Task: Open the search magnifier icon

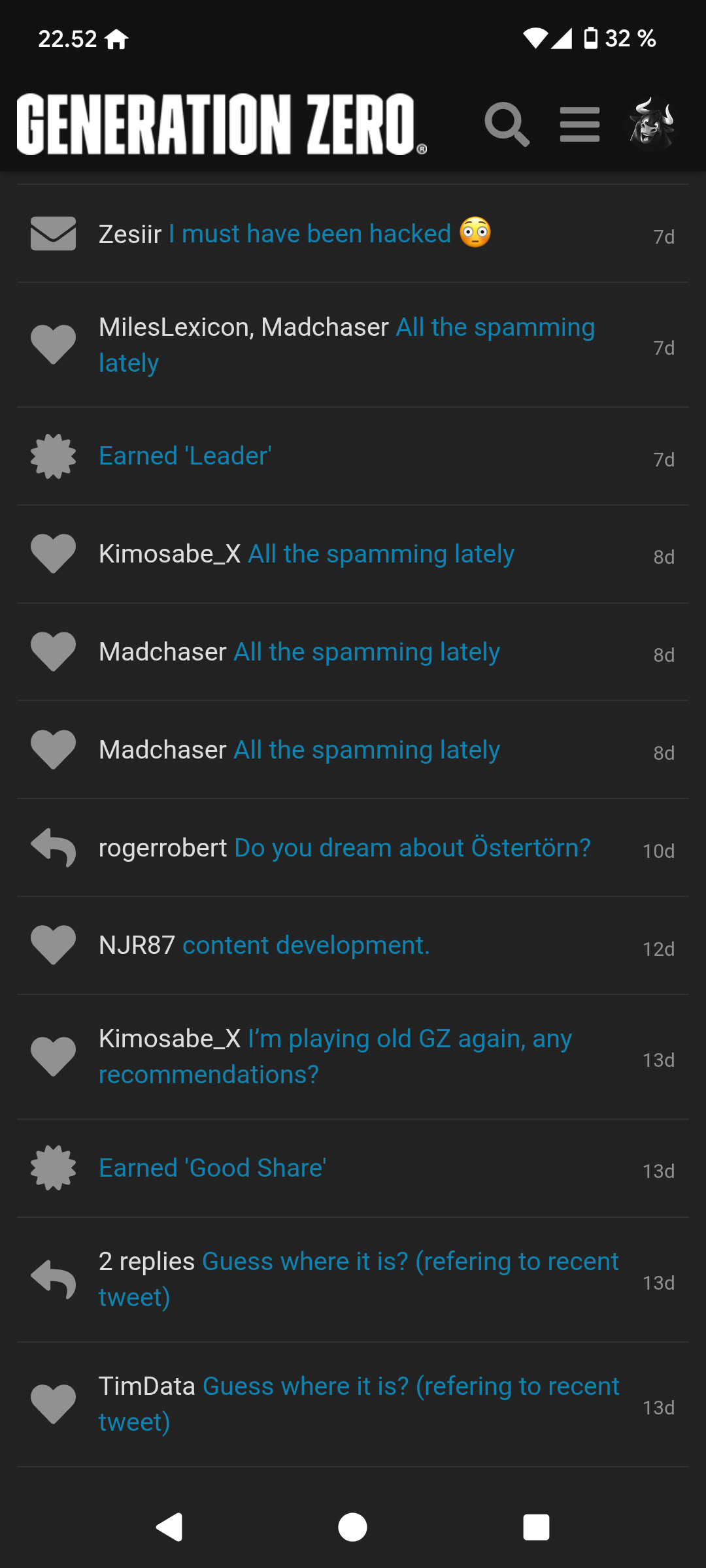Action: point(507,124)
